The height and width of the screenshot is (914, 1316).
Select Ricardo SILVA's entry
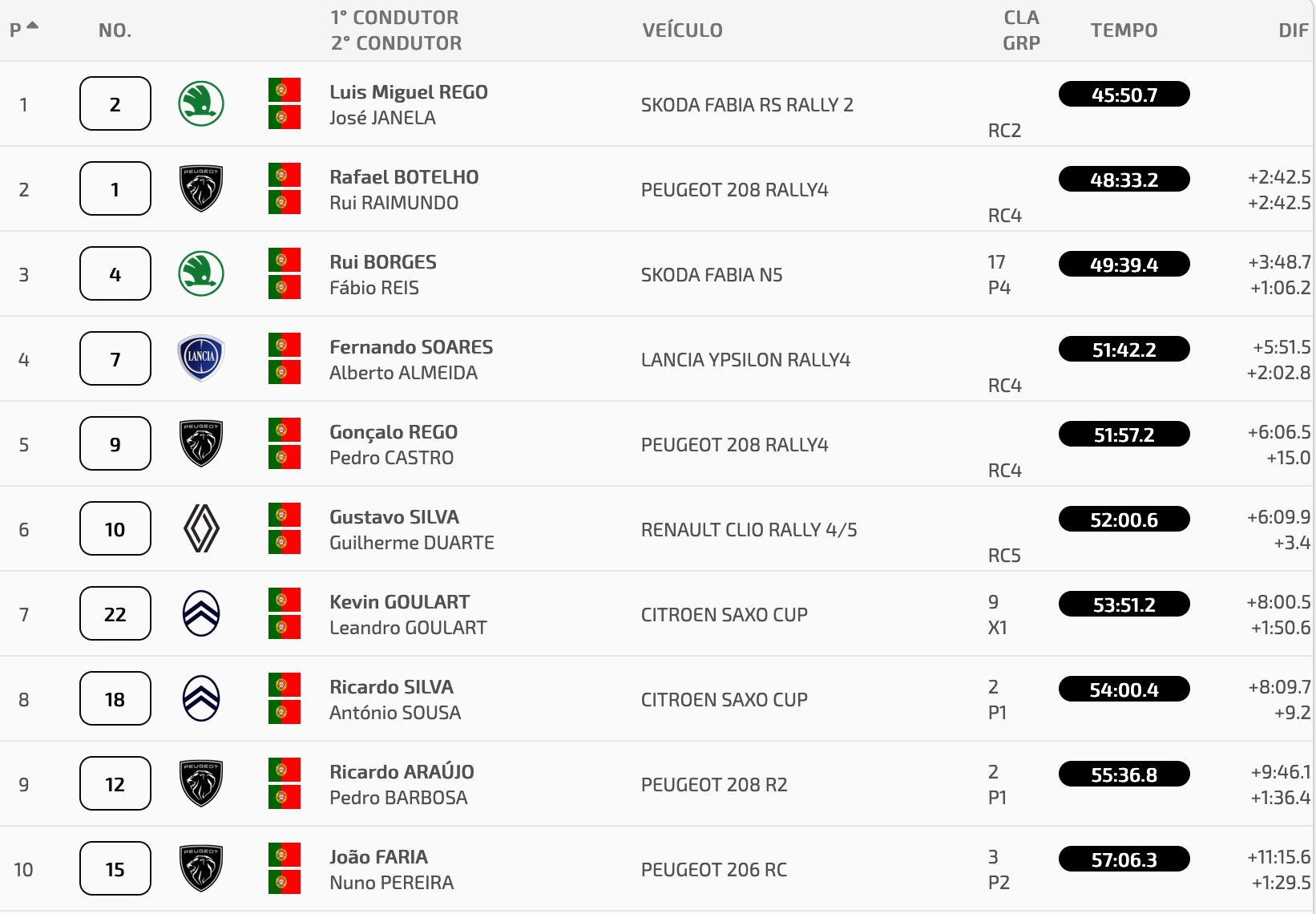[x=391, y=687]
